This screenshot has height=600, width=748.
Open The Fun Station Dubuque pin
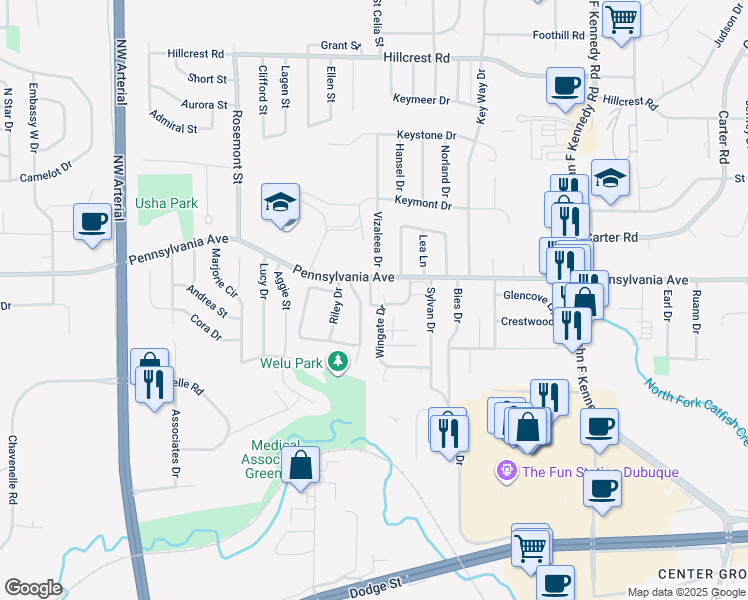coord(507,470)
